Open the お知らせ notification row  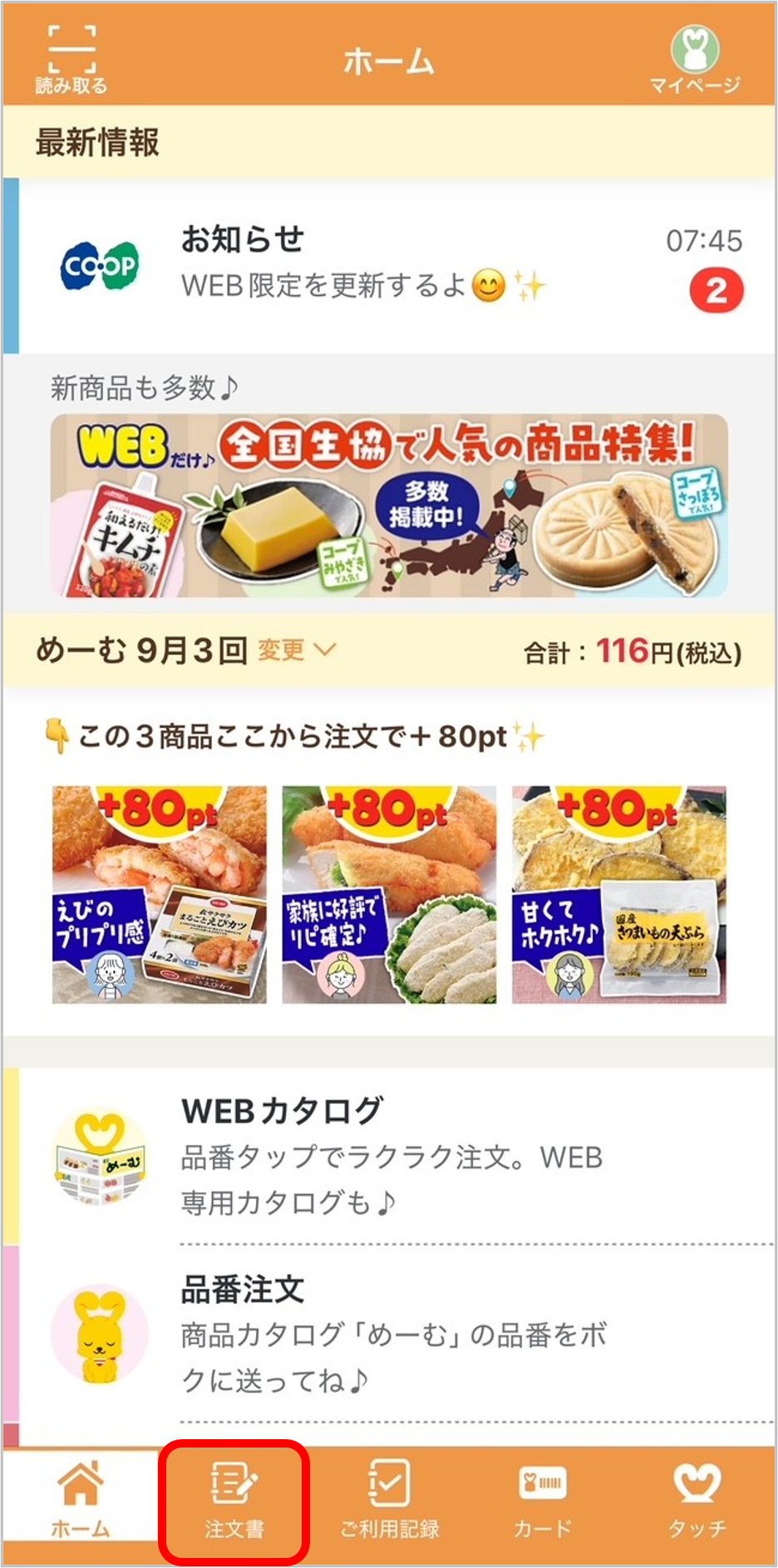coord(389,265)
